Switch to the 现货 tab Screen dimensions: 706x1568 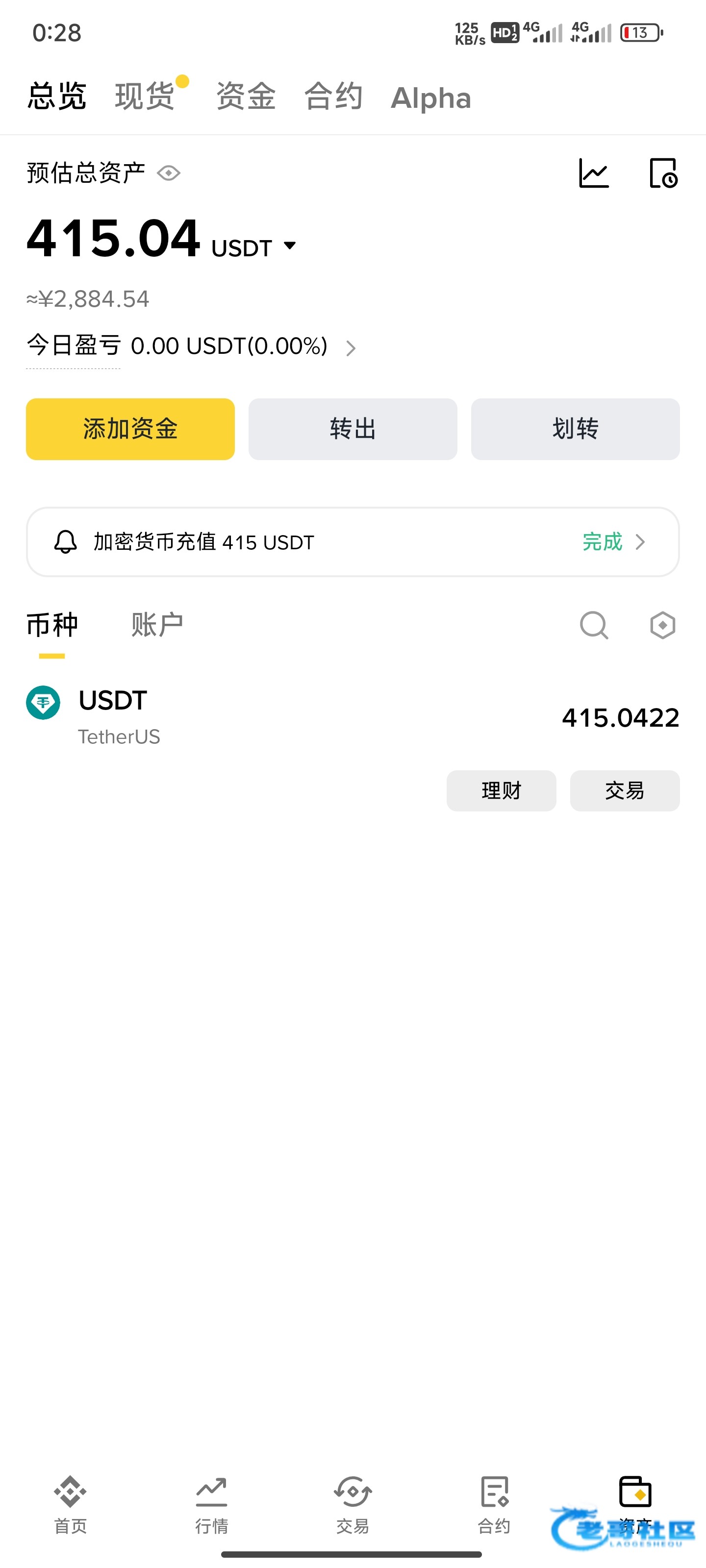pyautogui.click(x=145, y=97)
